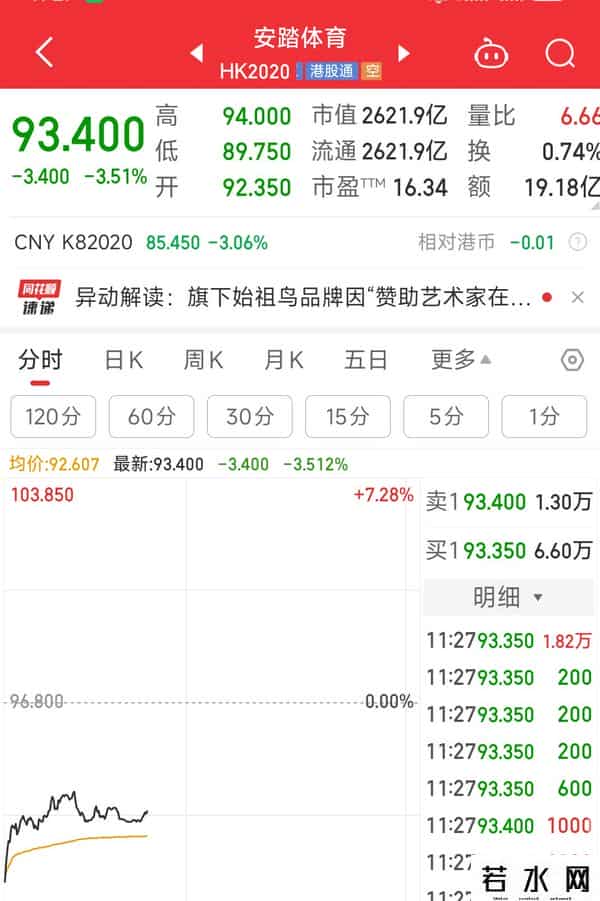The width and height of the screenshot is (600, 901).
Task: Select the 15分 interval chip
Action: (x=348, y=417)
